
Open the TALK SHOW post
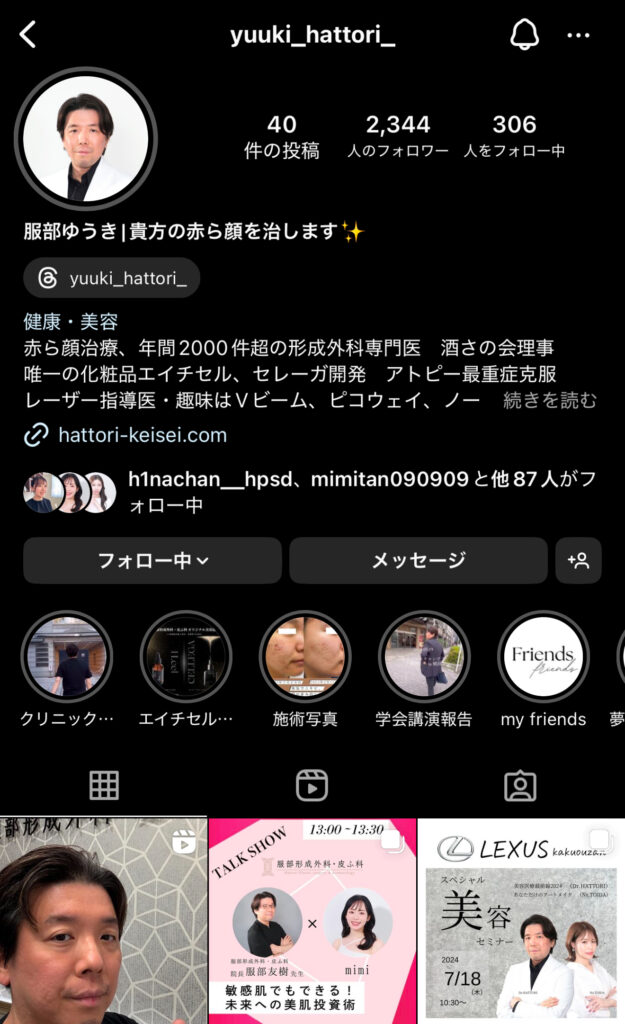tap(312, 920)
